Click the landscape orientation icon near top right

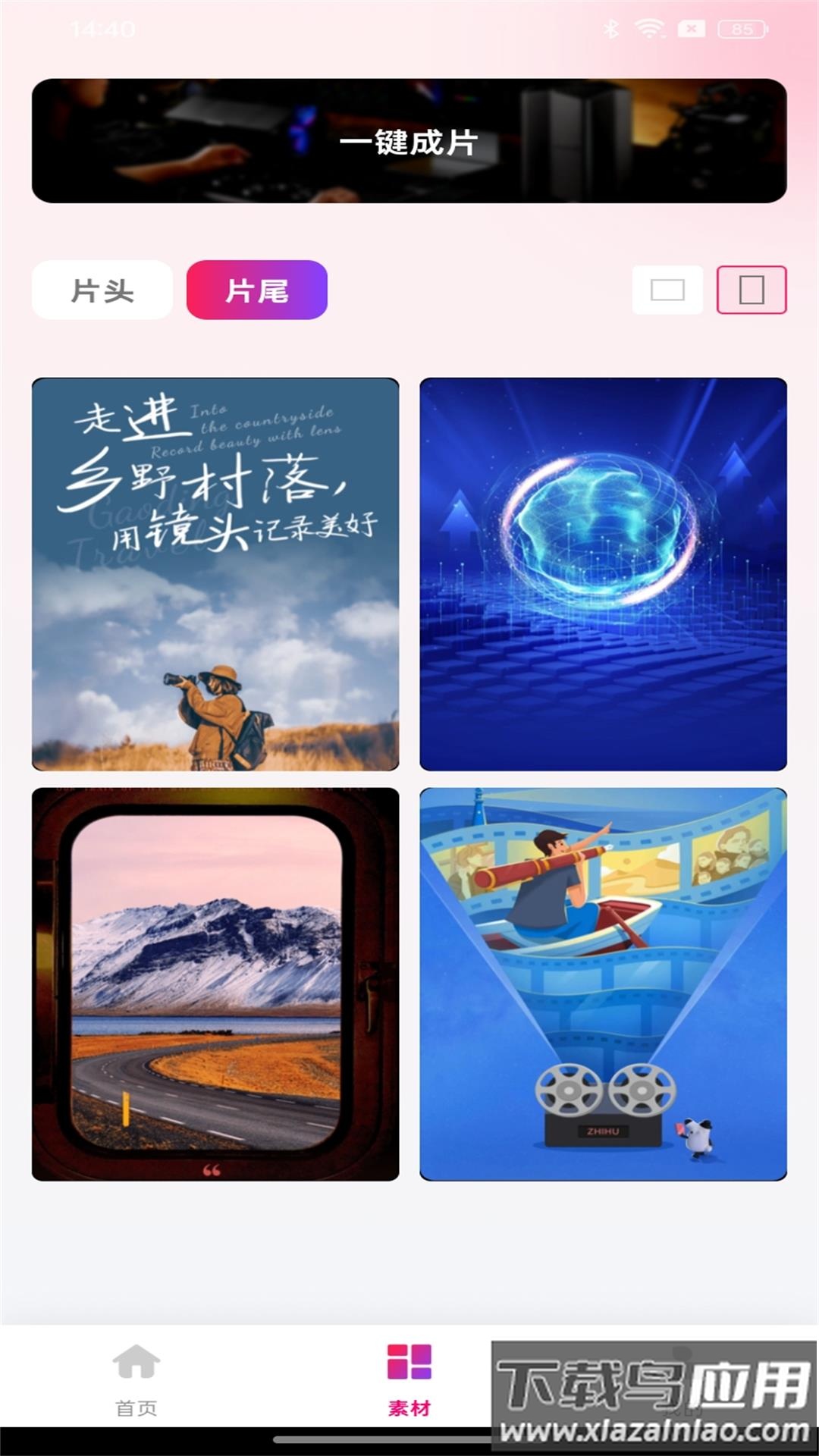(667, 289)
